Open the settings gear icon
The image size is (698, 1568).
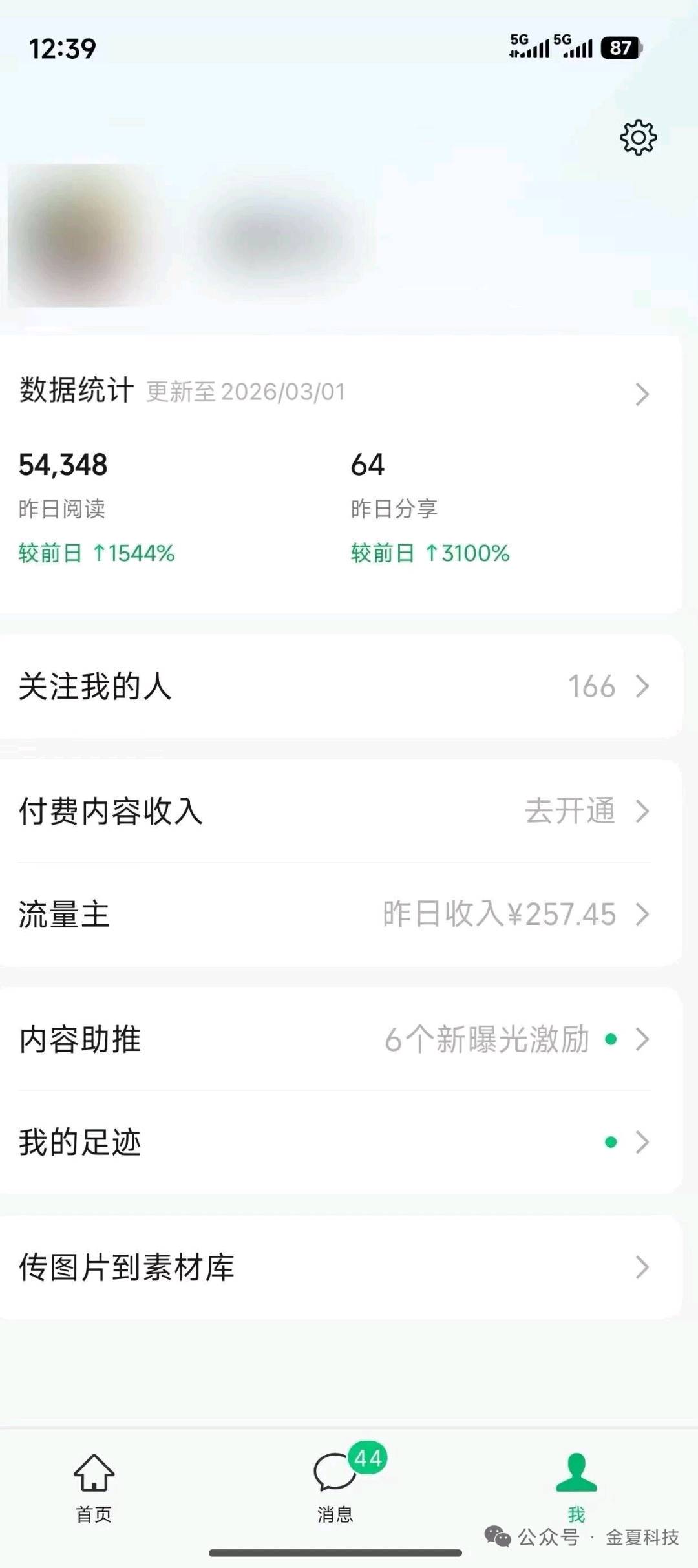(638, 137)
